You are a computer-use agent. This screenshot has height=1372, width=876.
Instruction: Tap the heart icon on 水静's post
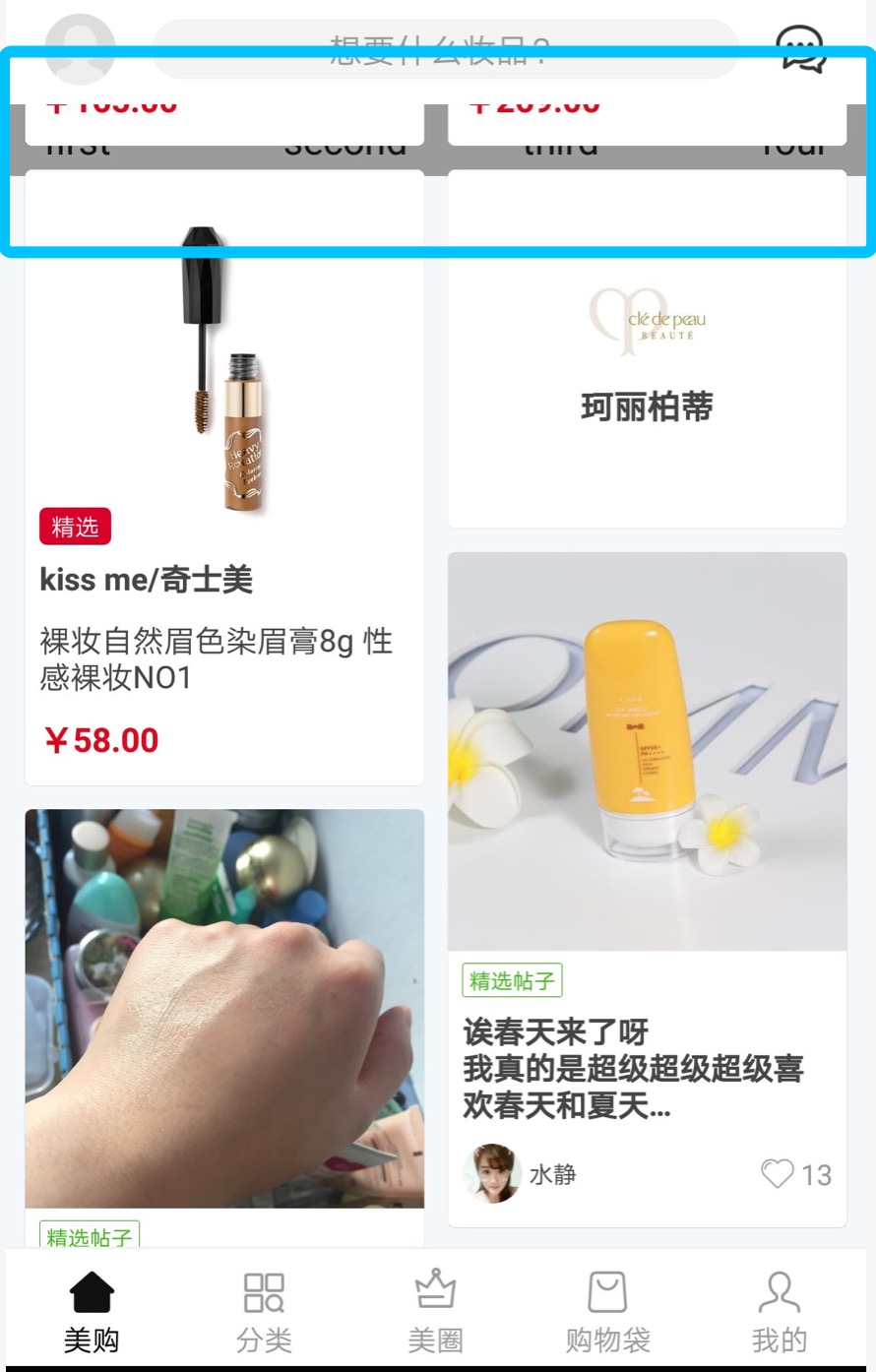point(778,1173)
